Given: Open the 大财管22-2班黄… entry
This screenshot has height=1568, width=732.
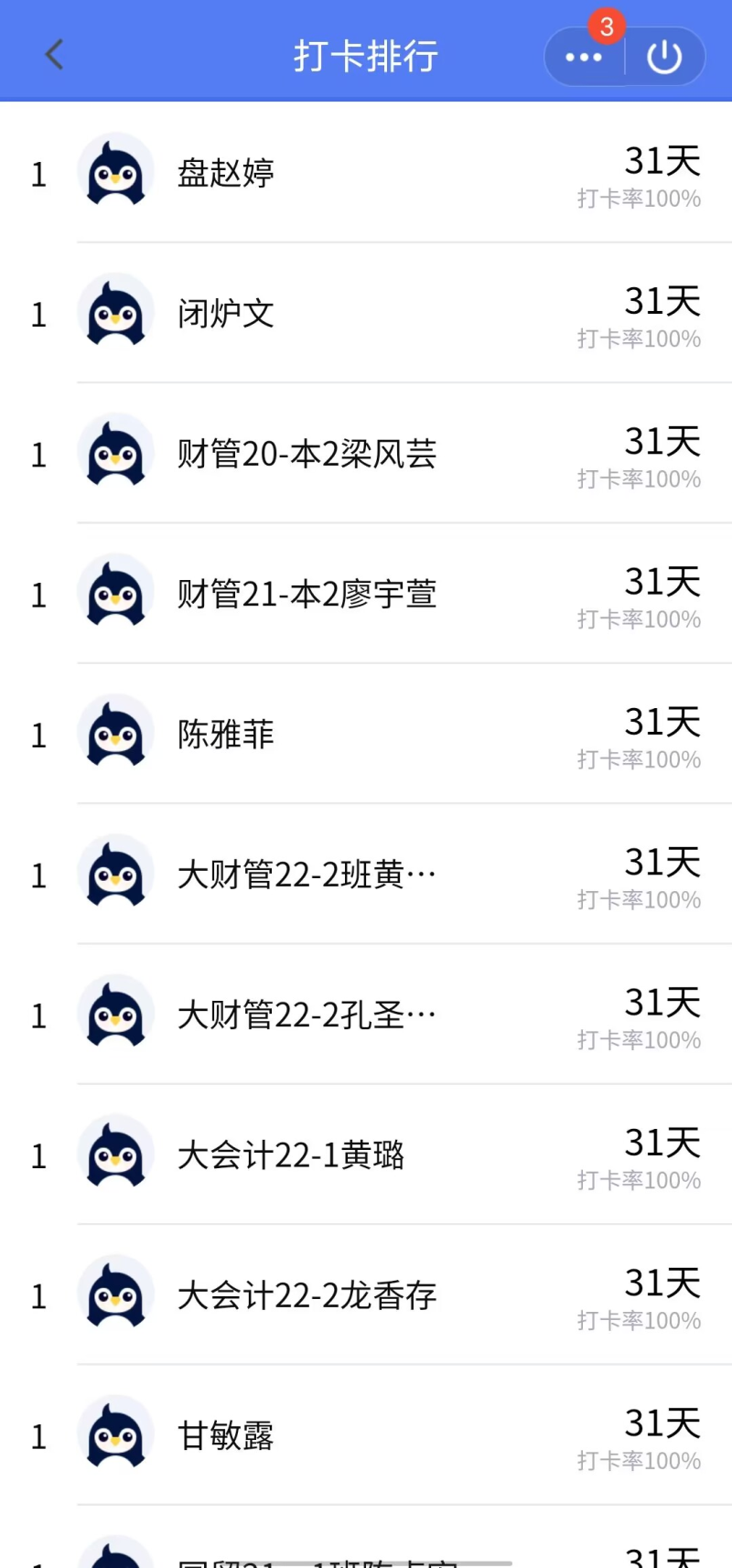Looking at the screenshot, I should coord(366,875).
